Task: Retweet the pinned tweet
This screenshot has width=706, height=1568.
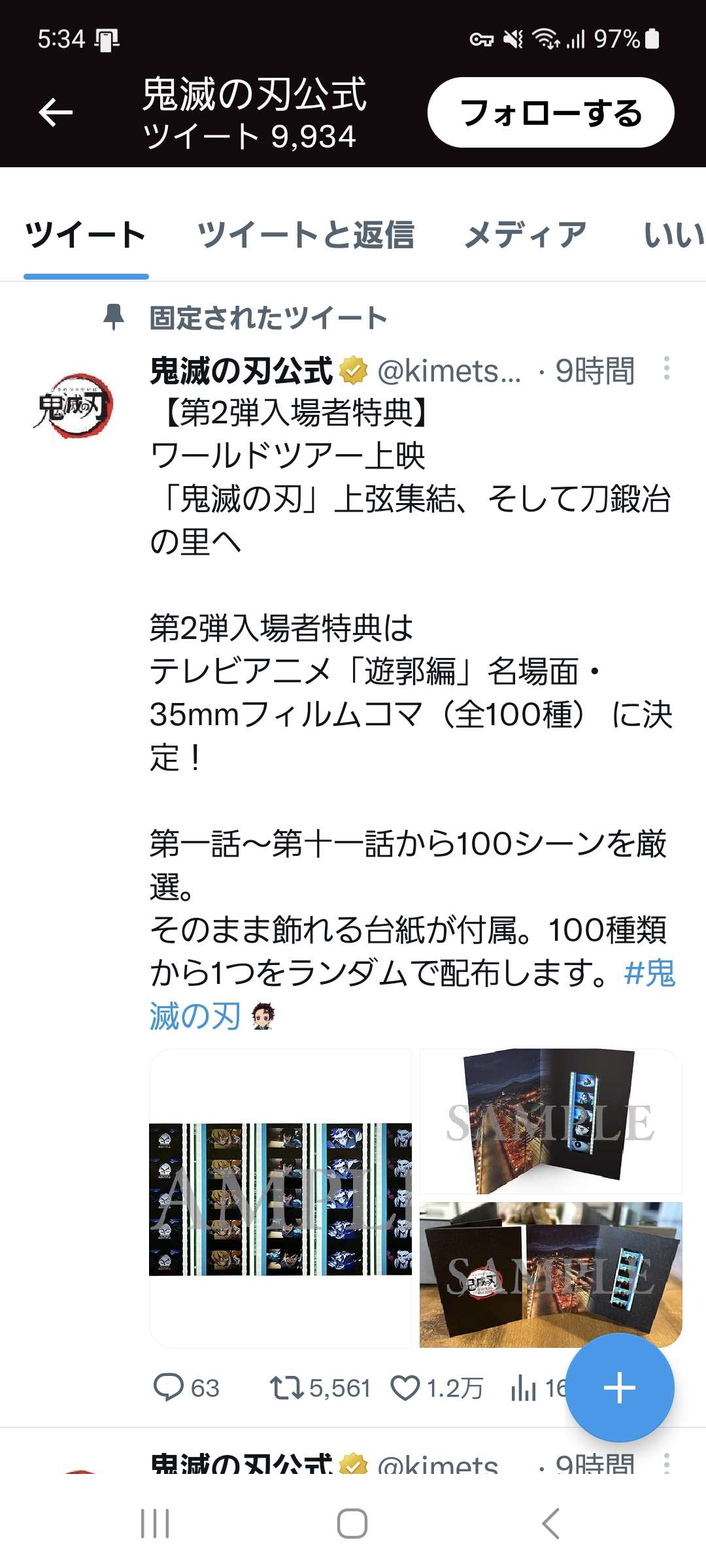Action: 286,1388
